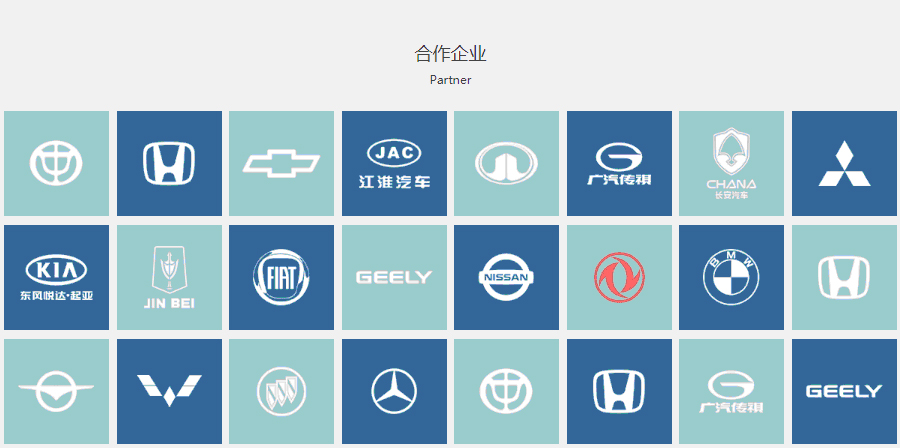
Task: Select the BMW partner tile
Action: [731, 277]
